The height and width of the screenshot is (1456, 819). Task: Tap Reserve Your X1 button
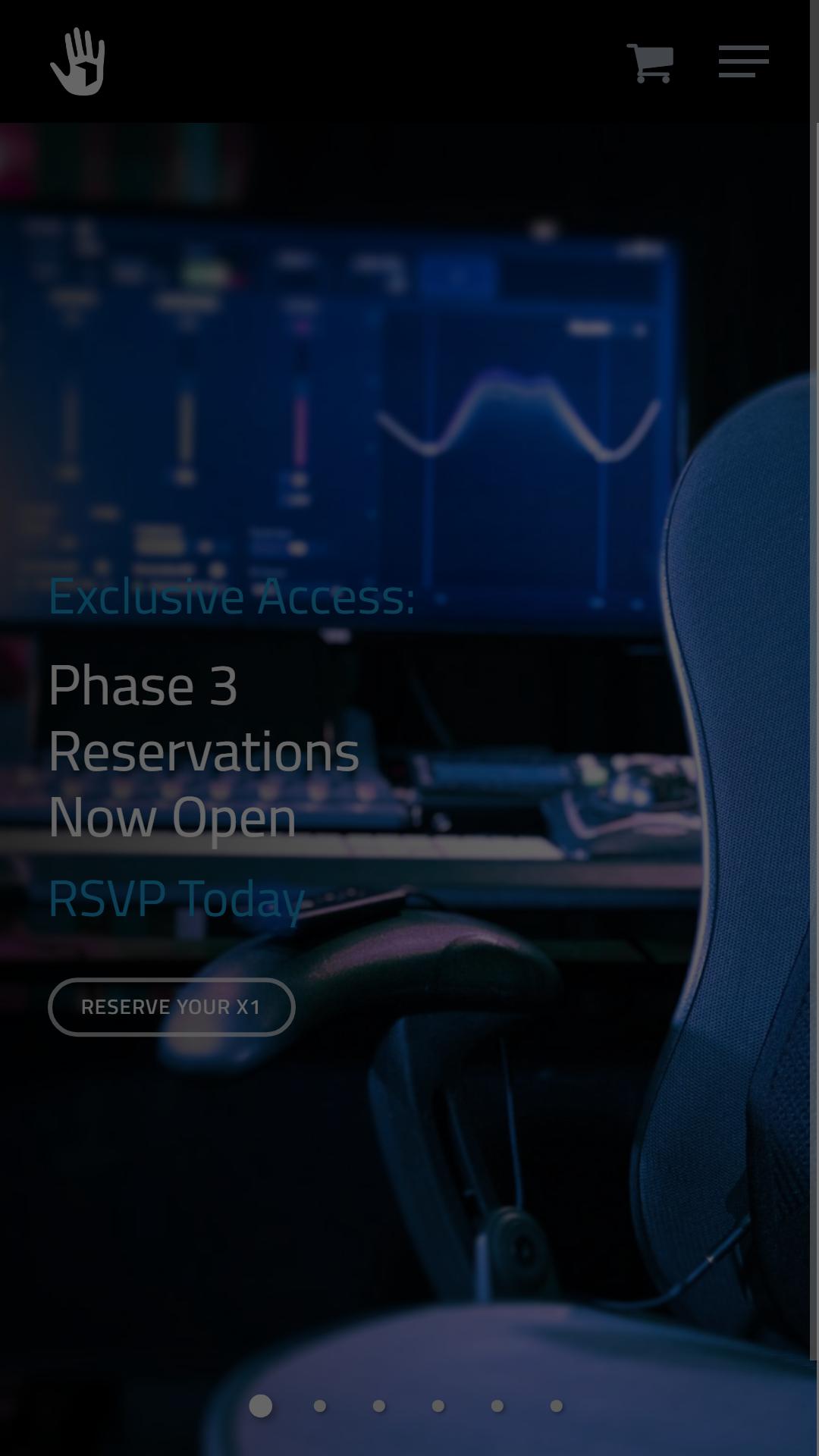[171, 1006]
